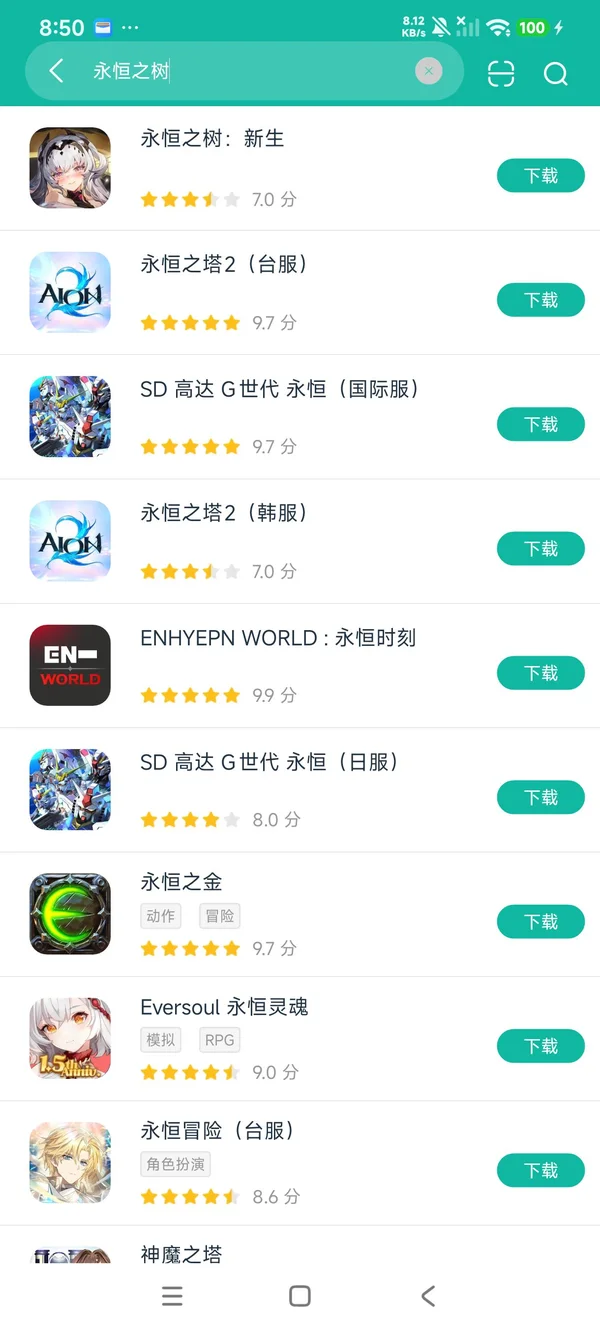Tap the search magnifier icon
600x1333 pixels.
555,73
